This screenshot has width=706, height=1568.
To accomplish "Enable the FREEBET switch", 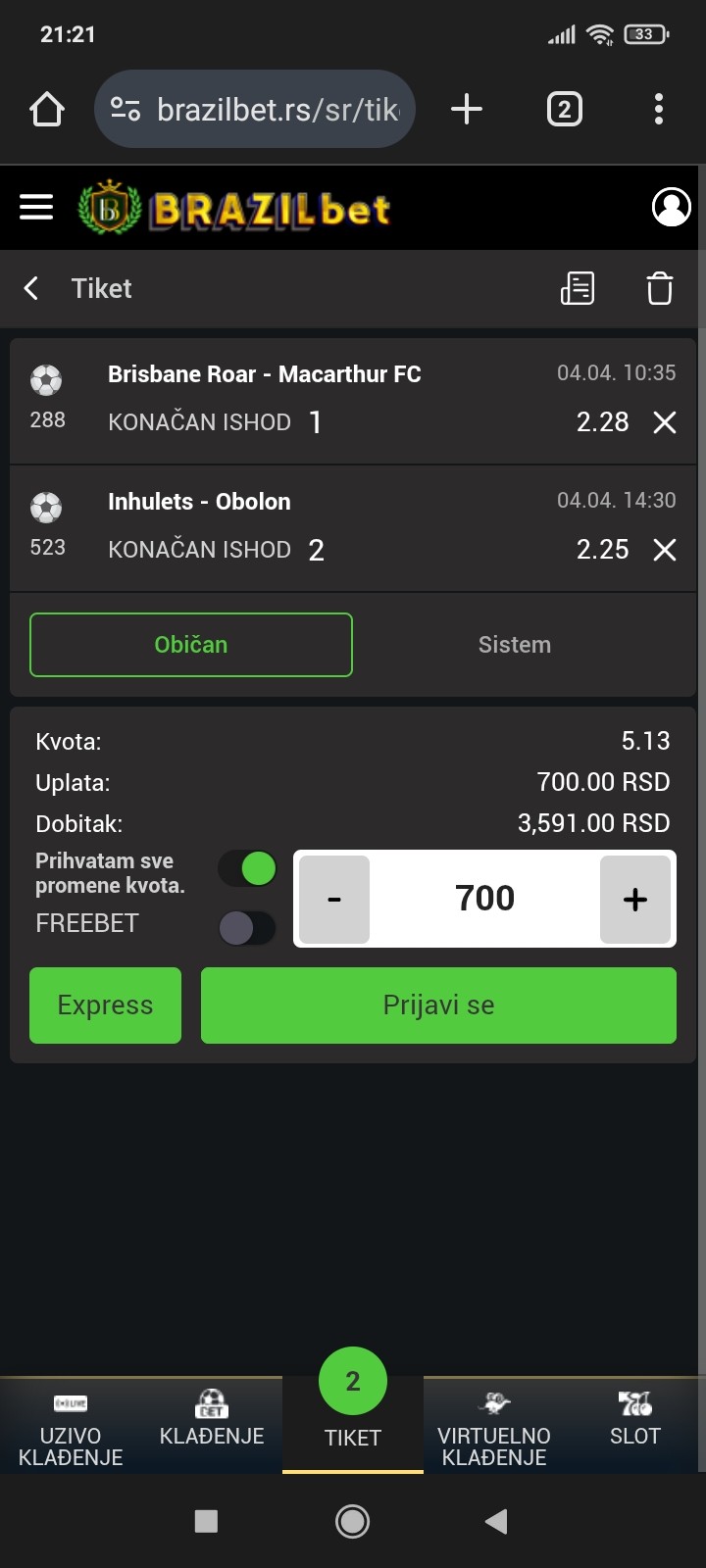I will click(x=247, y=927).
